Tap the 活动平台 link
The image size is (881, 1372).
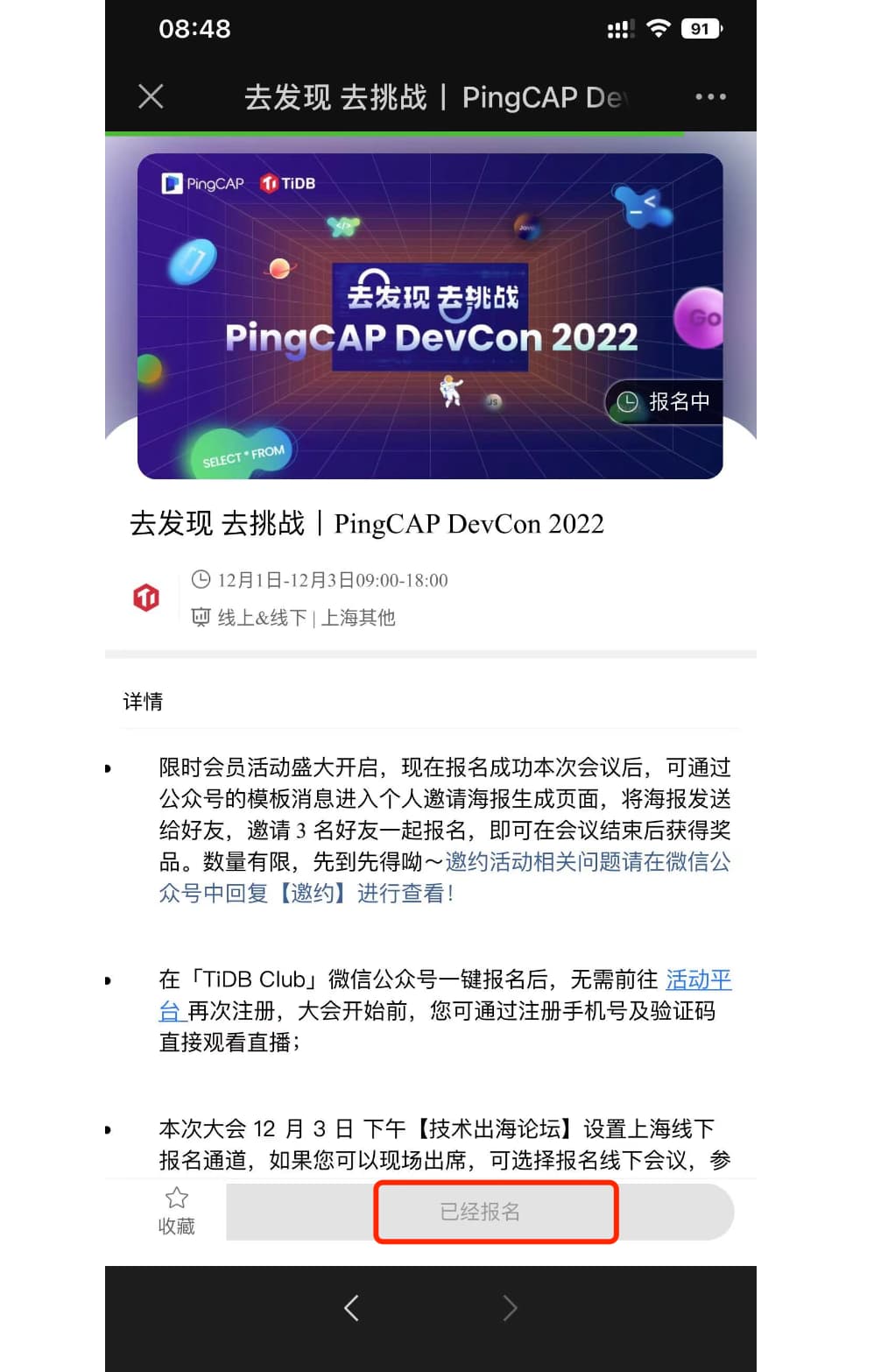698,979
